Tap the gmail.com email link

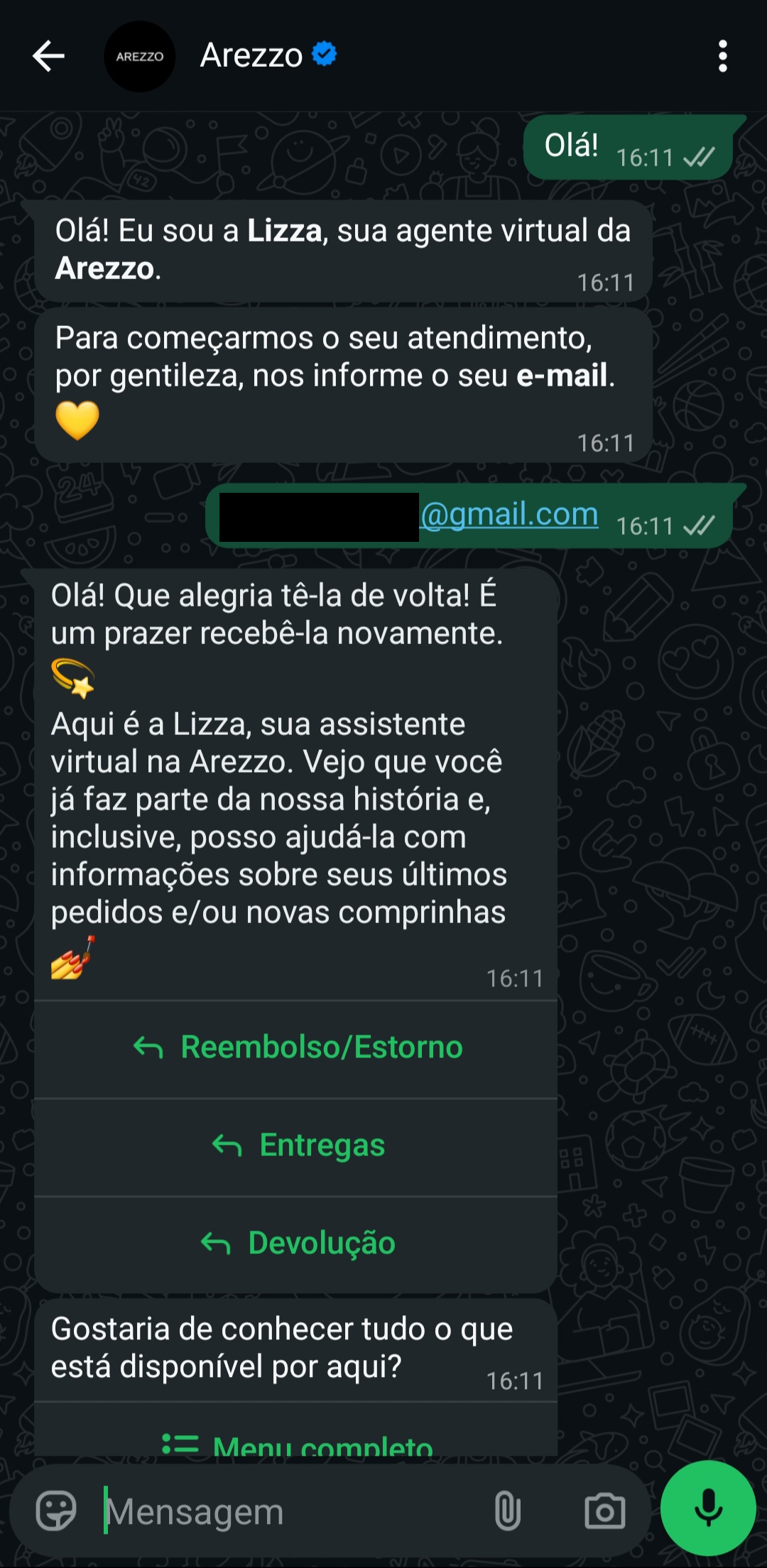[509, 514]
